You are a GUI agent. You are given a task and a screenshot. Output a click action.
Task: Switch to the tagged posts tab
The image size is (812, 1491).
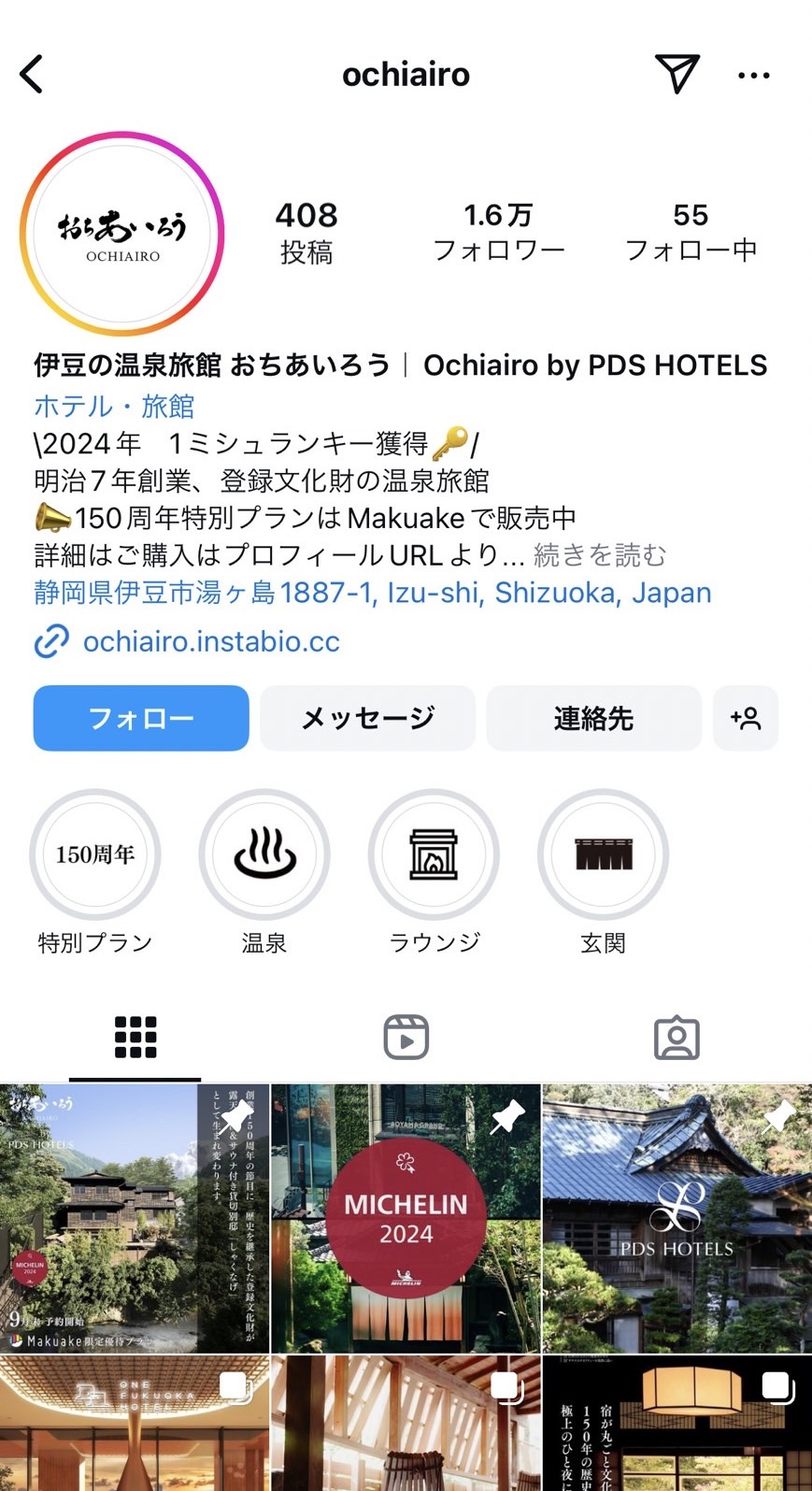point(677,1038)
